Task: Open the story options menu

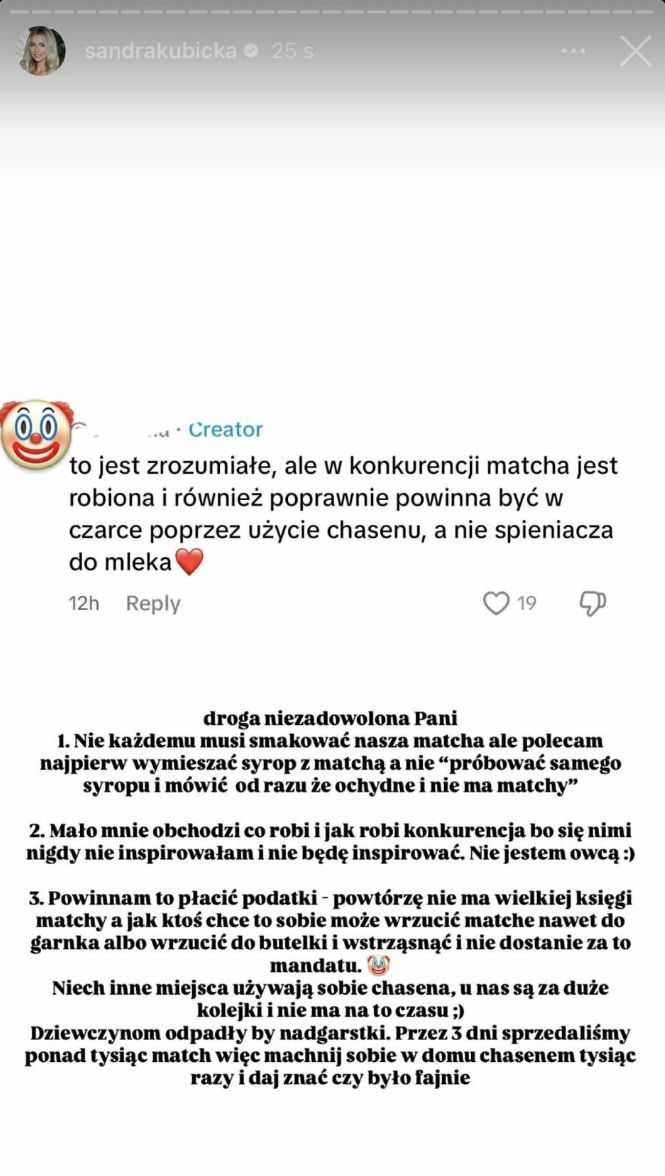Action: click(574, 51)
